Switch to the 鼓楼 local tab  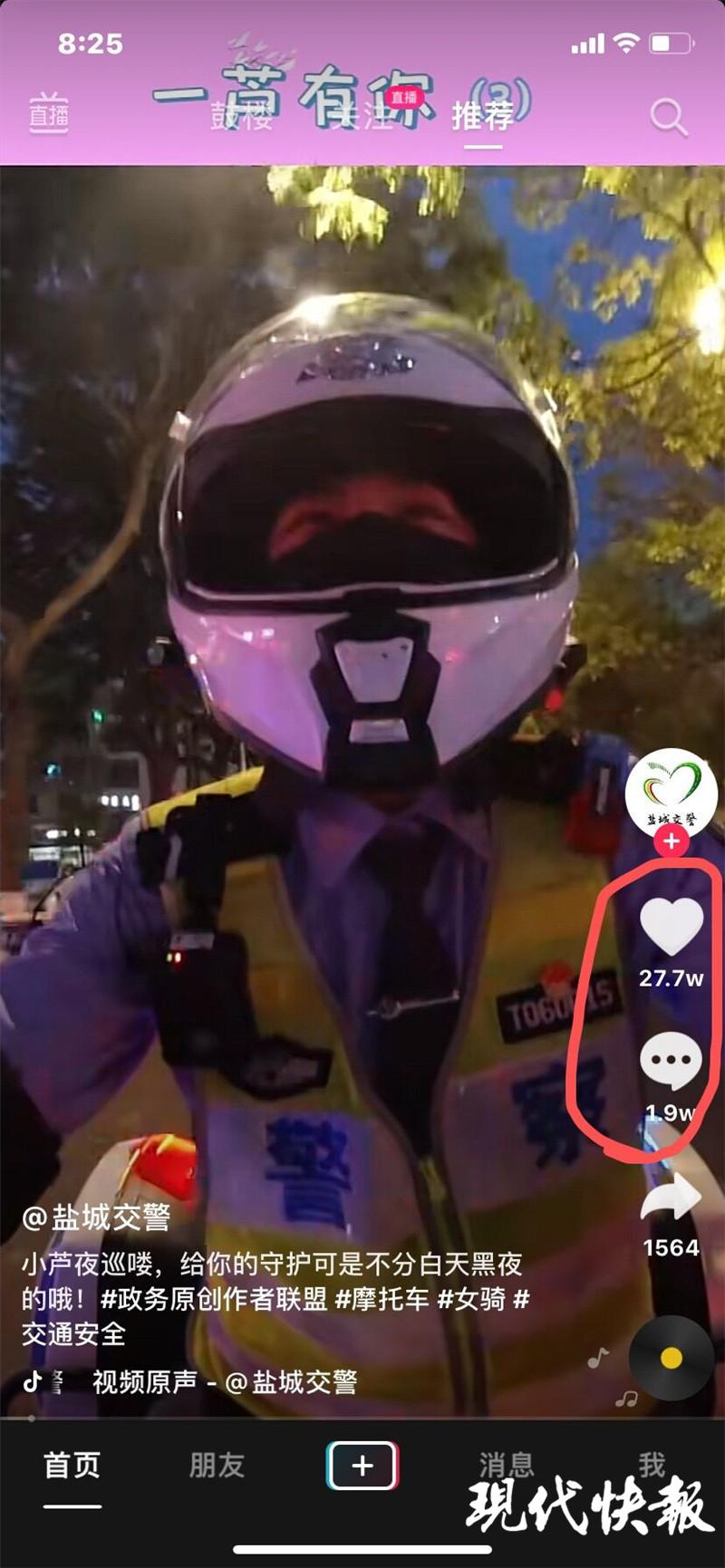[241, 116]
